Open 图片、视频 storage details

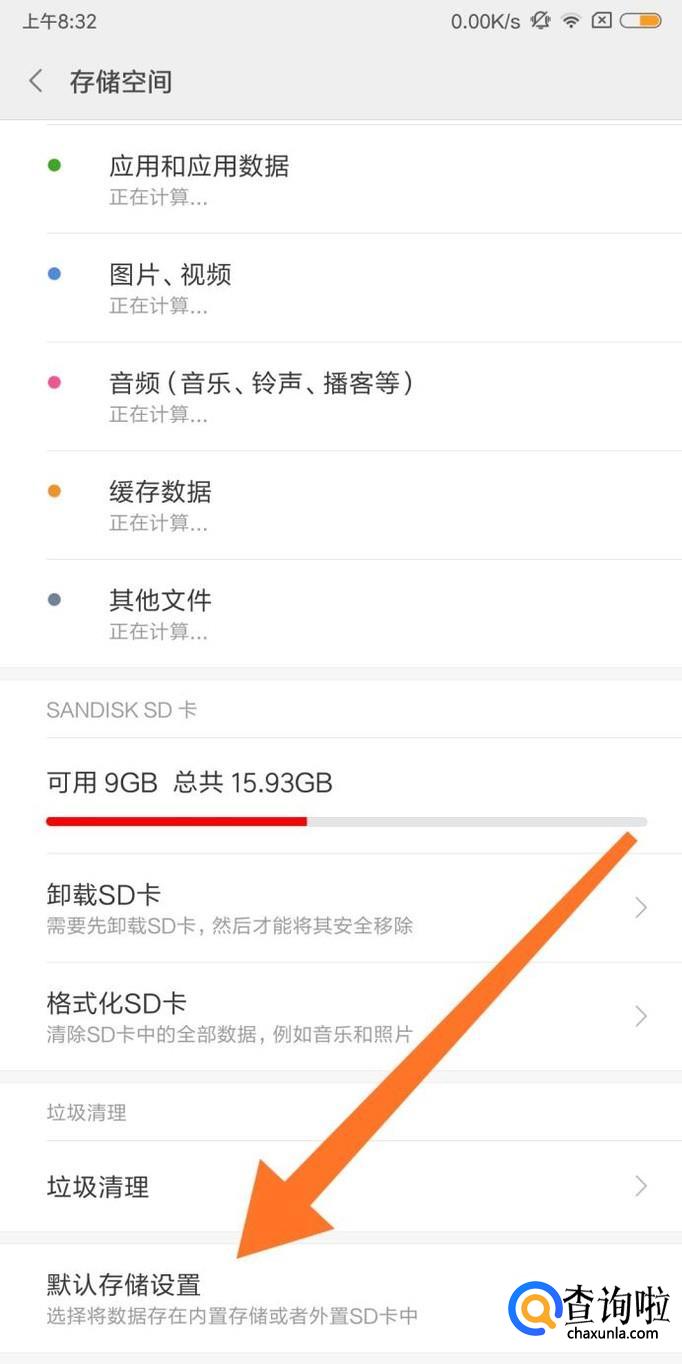pyautogui.click(x=341, y=288)
